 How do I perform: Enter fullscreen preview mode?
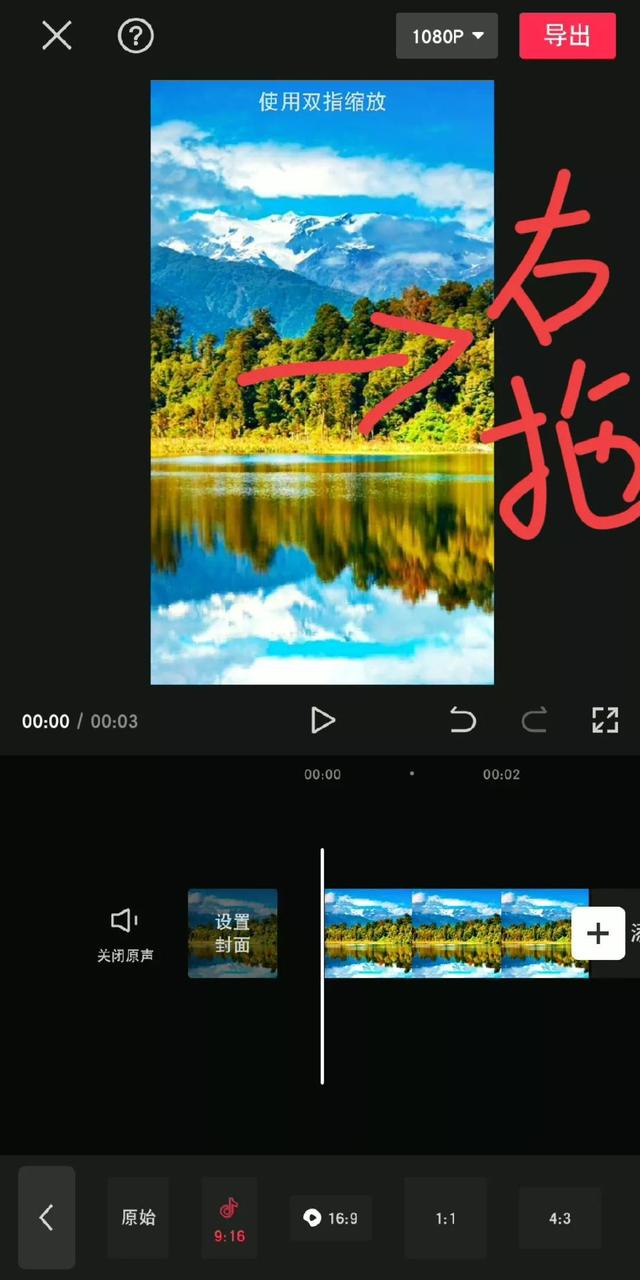pyautogui.click(x=605, y=720)
